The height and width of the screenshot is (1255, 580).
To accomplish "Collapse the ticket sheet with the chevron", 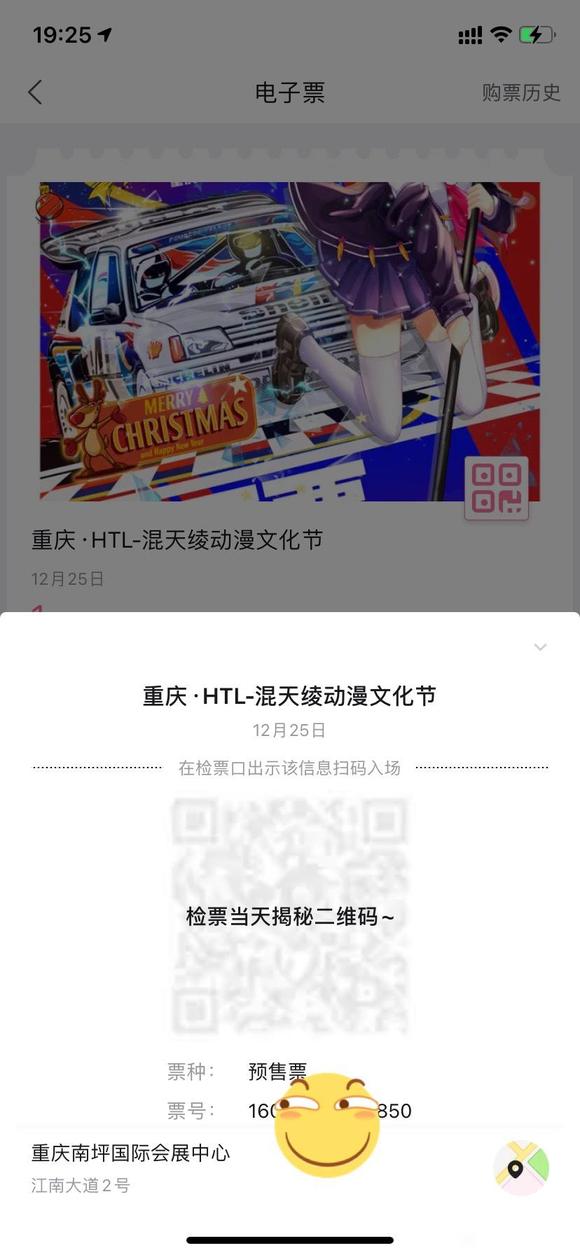I will [x=540, y=648].
